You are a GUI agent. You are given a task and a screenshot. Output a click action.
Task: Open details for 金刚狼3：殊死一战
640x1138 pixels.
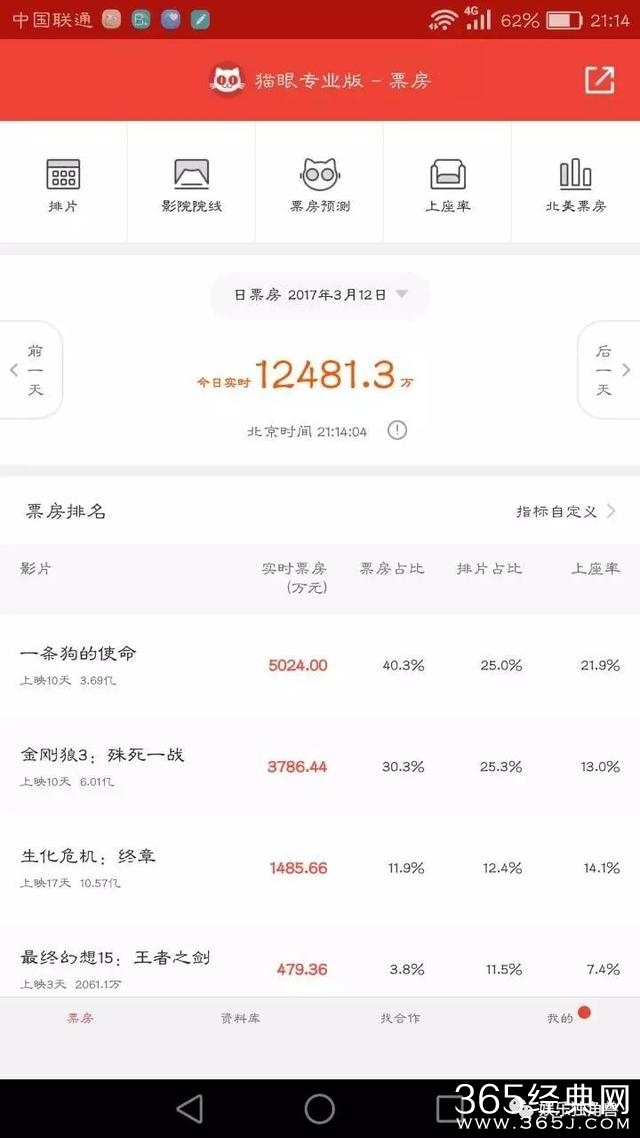coord(102,765)
